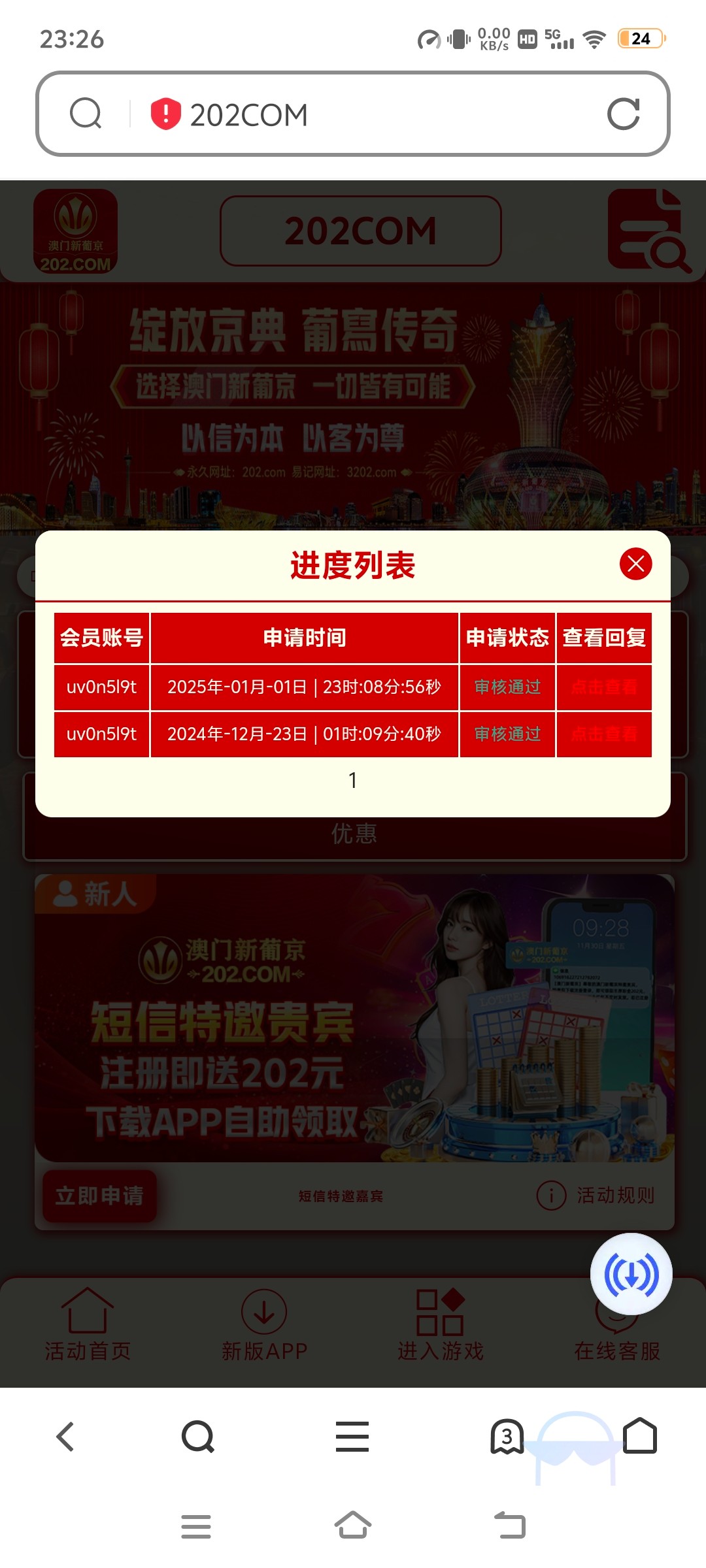
Task: Open the browser search in the bottom toolbar
Action: coord(198,1437)
